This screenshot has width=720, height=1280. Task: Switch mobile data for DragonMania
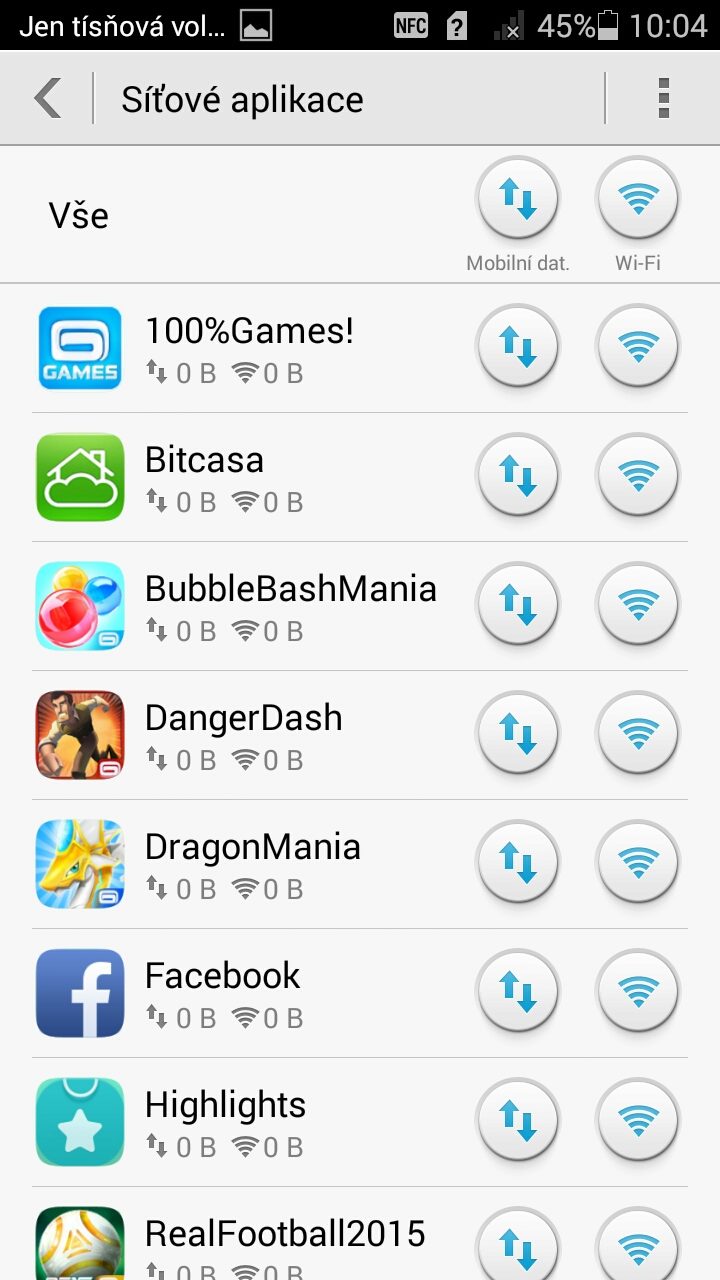tap(518, 864)
